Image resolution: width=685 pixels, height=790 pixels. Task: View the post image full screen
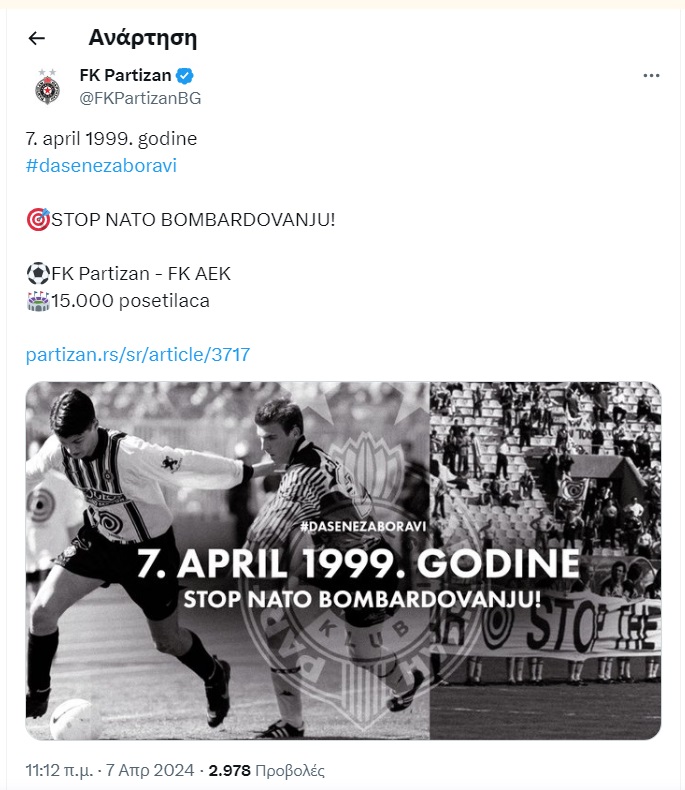point(343,560)
